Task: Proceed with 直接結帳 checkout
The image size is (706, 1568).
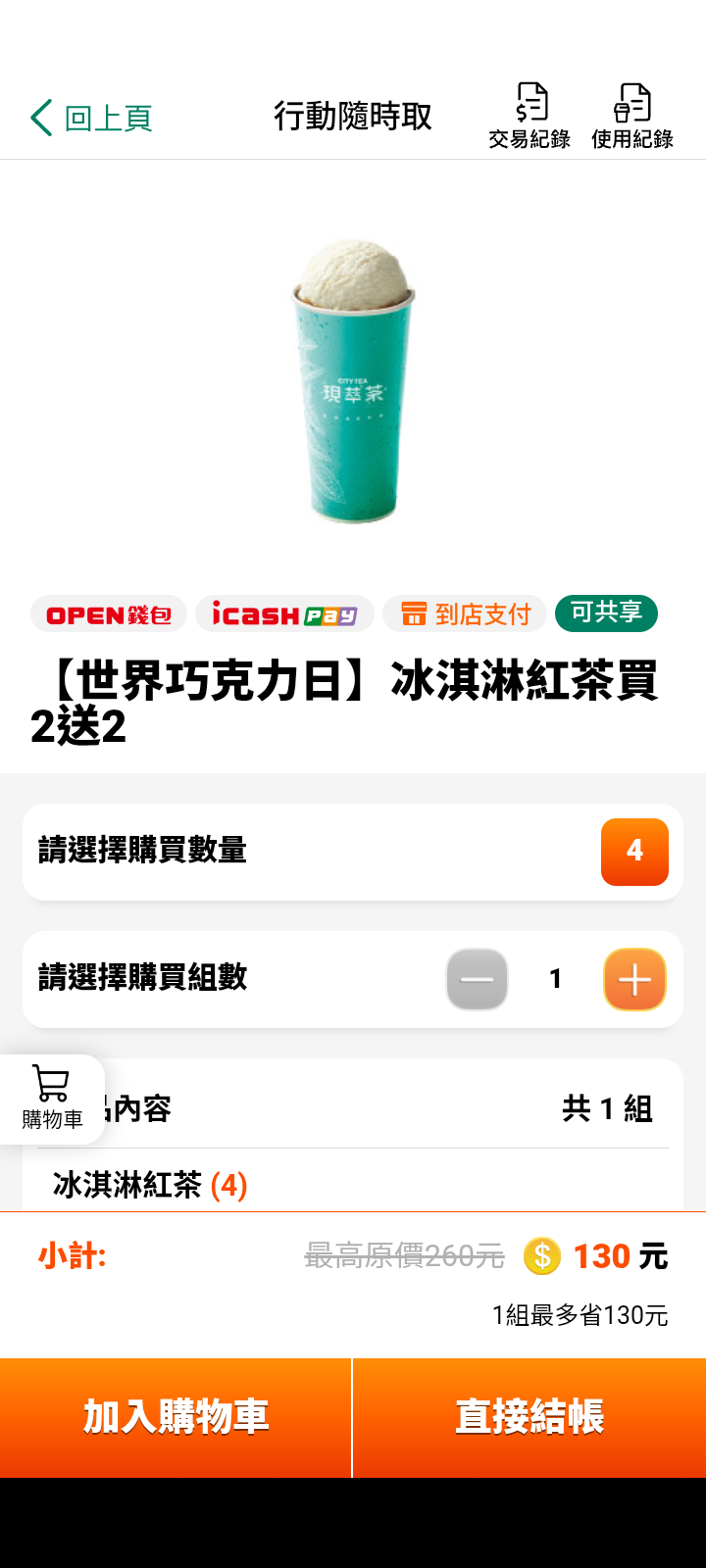Action: pyautogui.click(x=529, y=1417)
